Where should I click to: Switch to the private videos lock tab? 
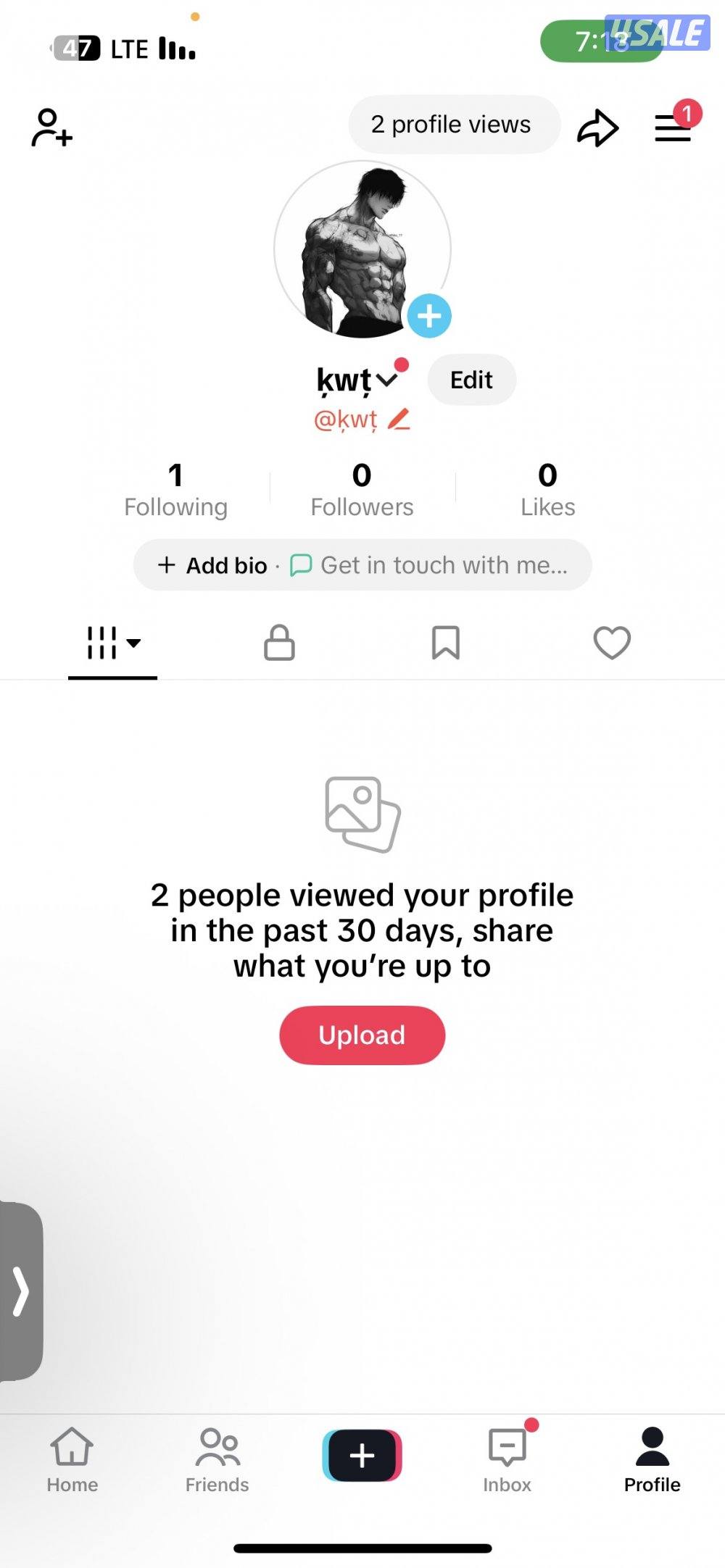(279, 643)
